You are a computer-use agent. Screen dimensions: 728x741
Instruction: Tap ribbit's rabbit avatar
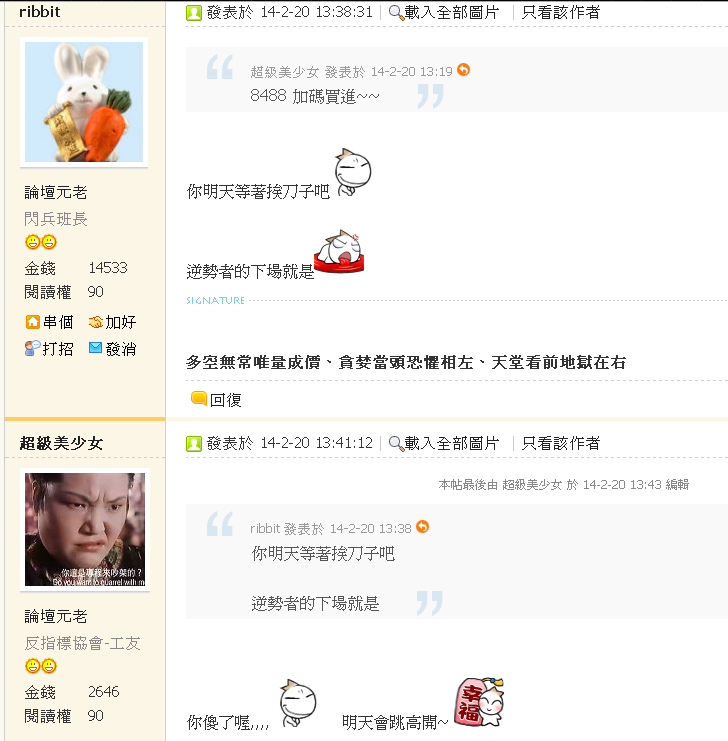(85, 102)
